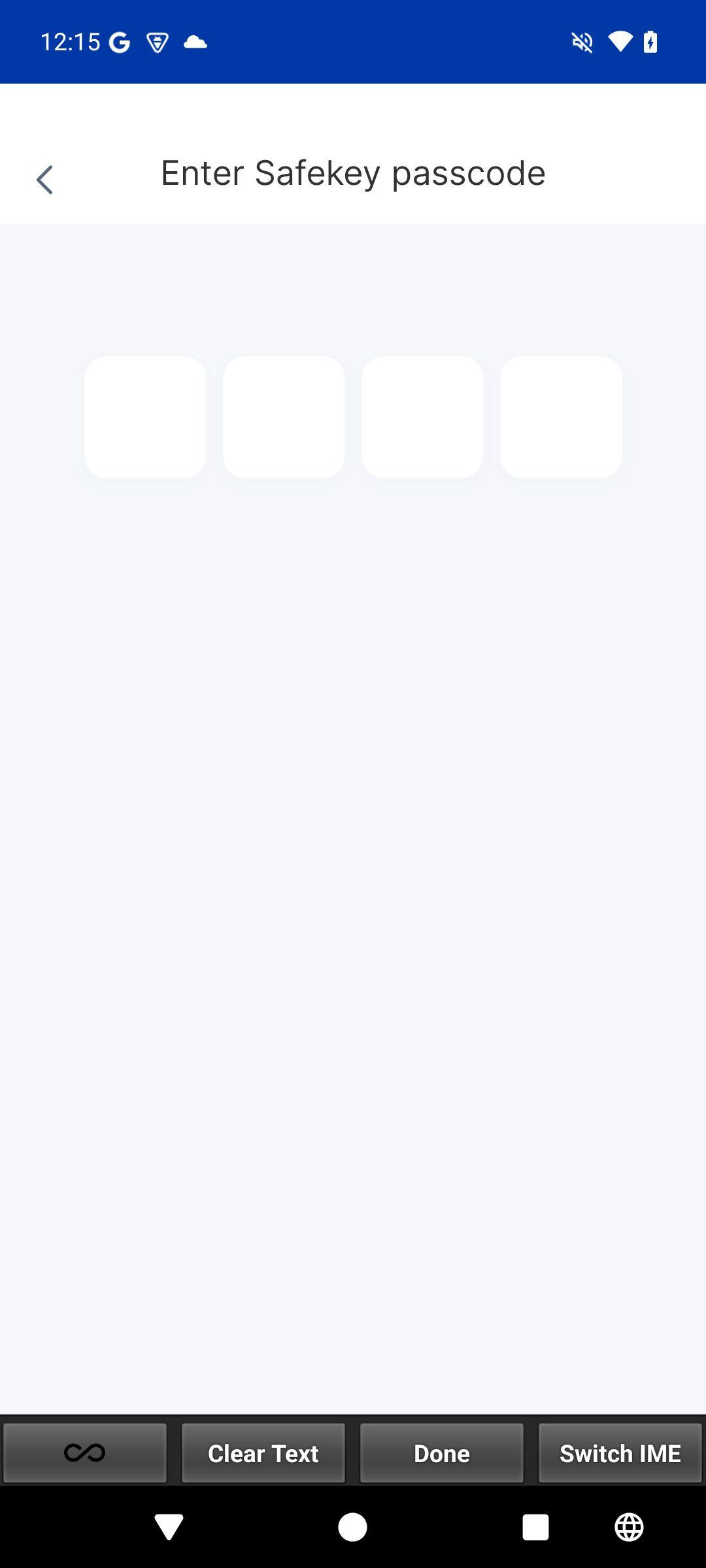Open recent apps from navigation bar

click(x=535, y=1527)
